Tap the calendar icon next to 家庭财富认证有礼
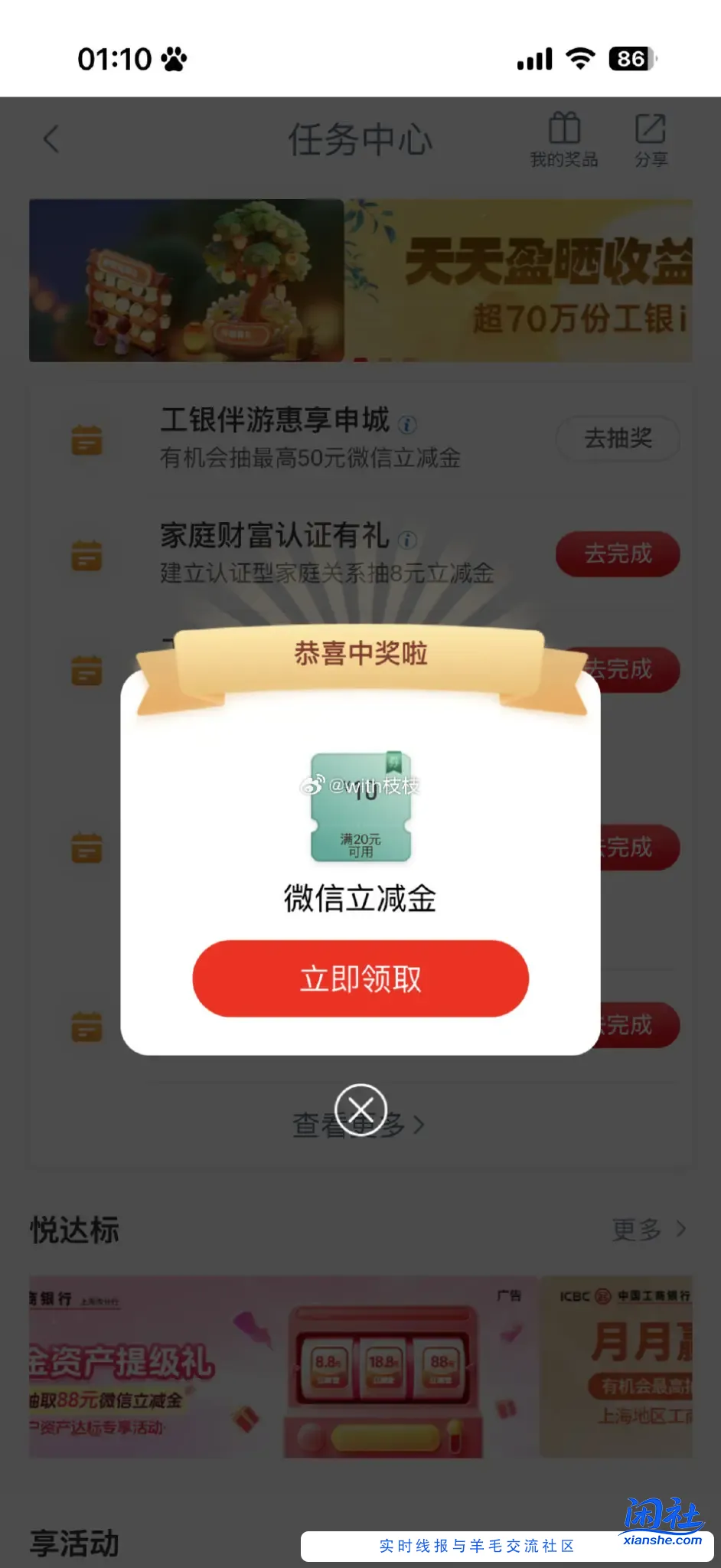The height and width of the screenshot is (1568, 721). 86,555
